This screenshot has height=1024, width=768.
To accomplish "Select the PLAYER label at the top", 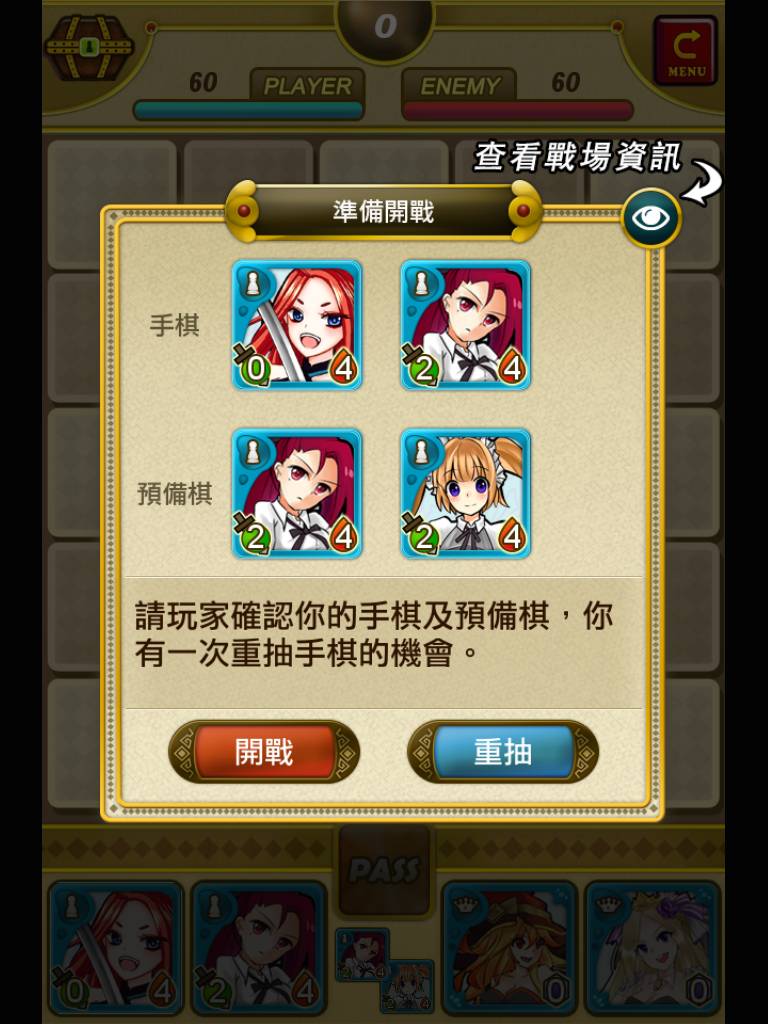I will point(310,85).
